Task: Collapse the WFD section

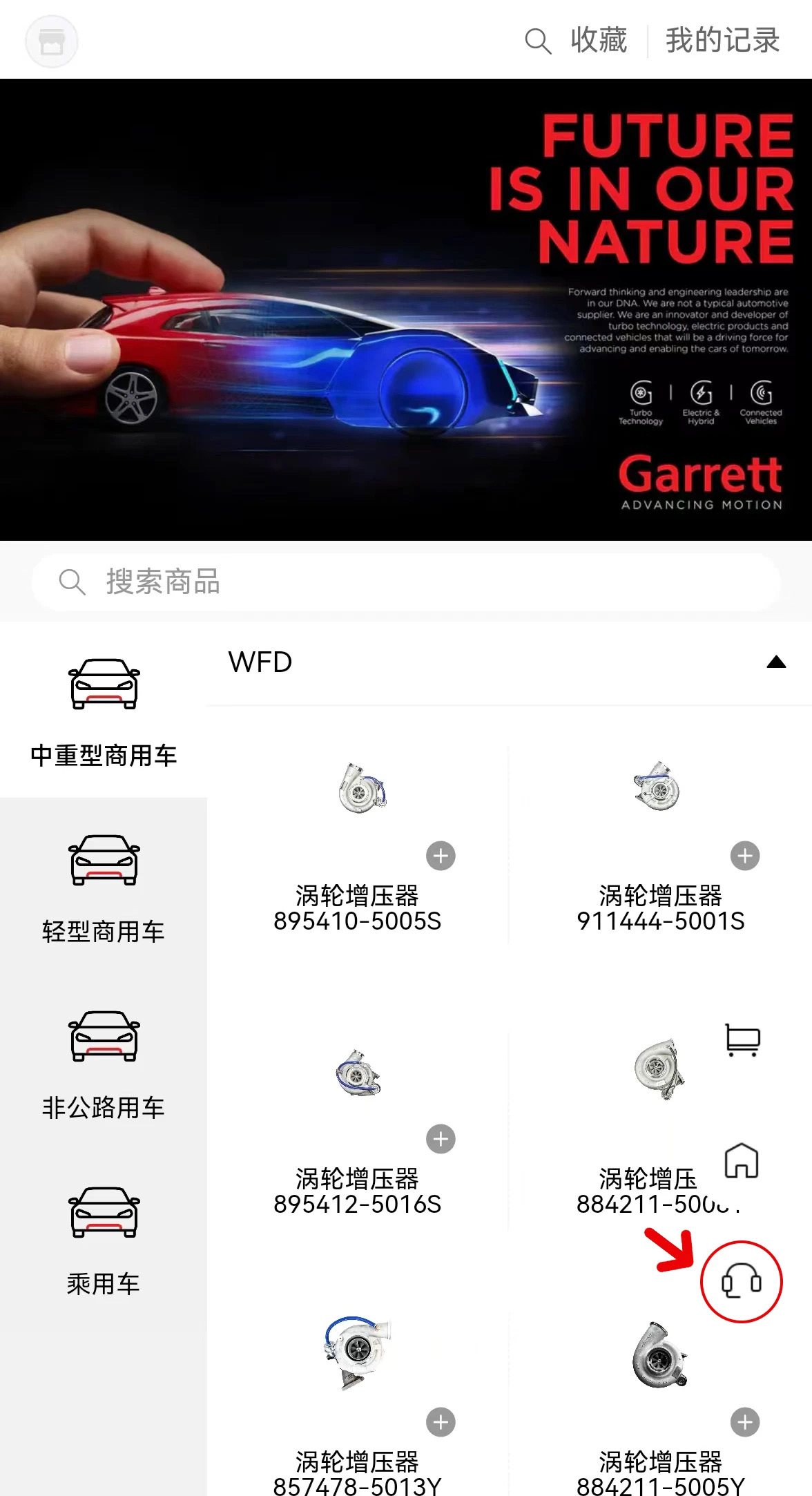Action: (x=776, y=662)
